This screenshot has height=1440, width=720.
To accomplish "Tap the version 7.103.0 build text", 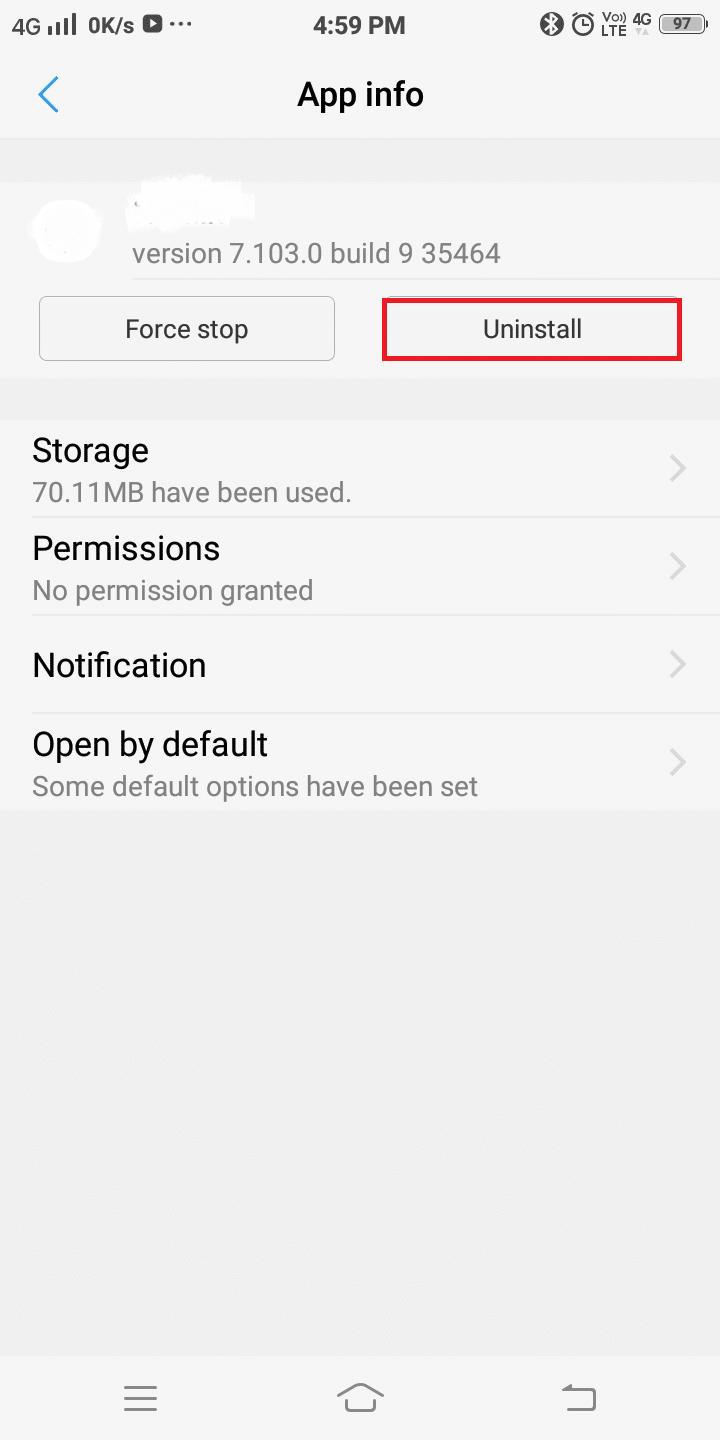I will [x=315, y=253].
